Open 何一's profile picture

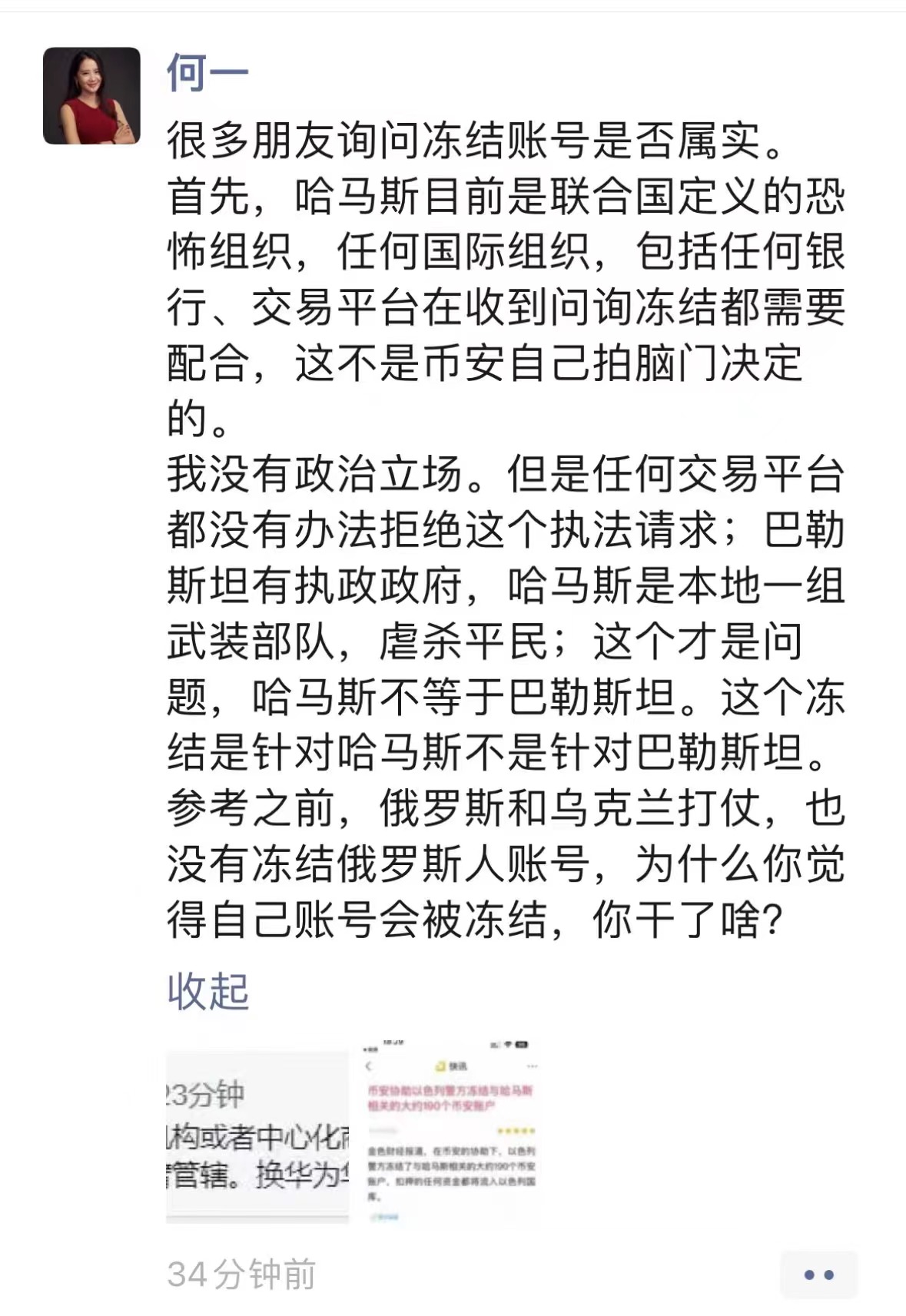(x=91, y=96)
